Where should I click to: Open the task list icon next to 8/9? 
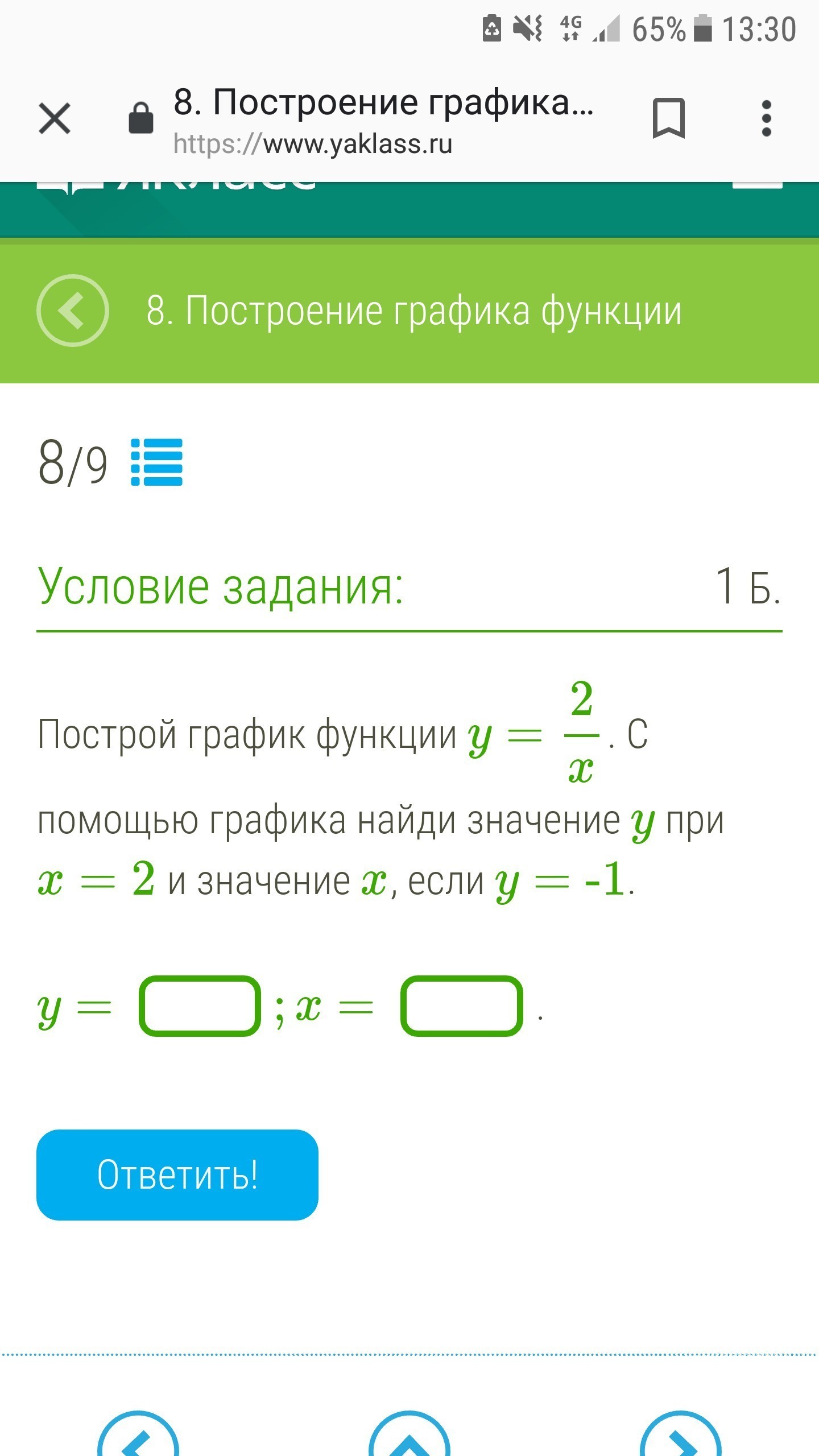pyautogui.click(x=156, y=462)
